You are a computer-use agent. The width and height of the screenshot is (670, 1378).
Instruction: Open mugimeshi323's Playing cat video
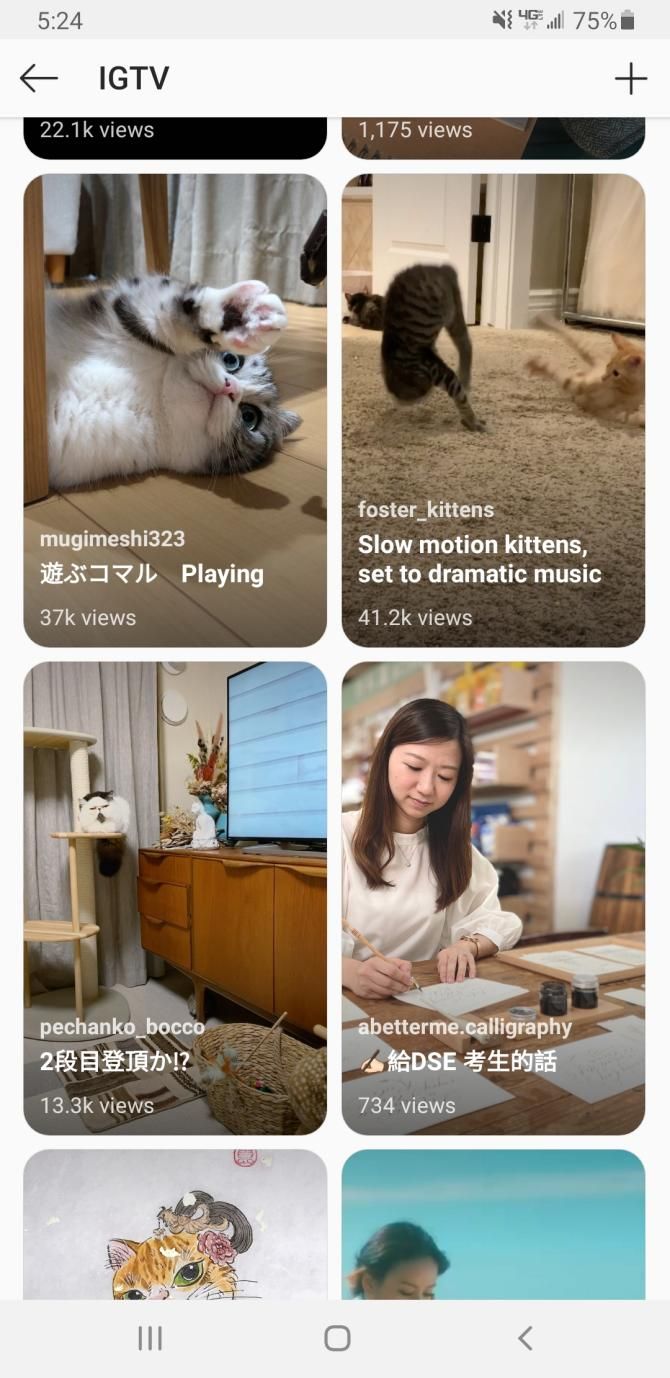[175, 410]
